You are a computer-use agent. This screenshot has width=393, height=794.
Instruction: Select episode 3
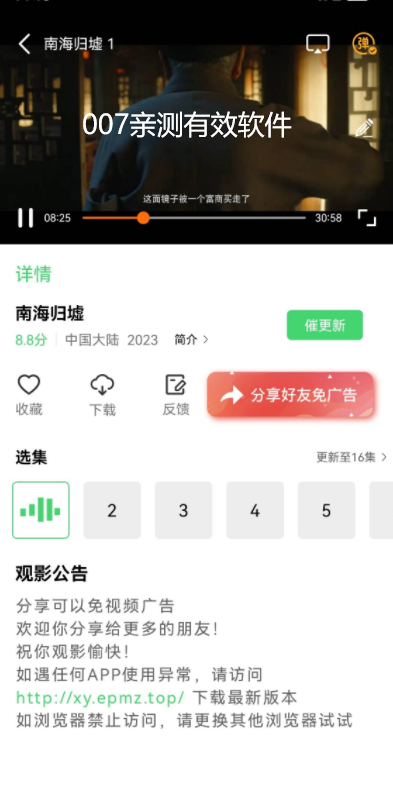[183, 510]
